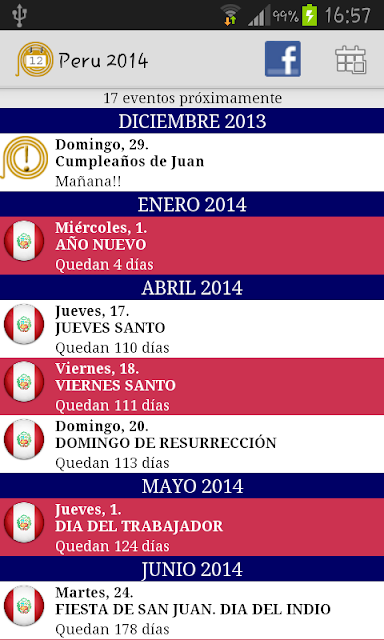Viewport: 384px width, 640px height.
Task: Tap the Peru 2014 app icon
Action: pyautogui.click(x=35, y=60)
